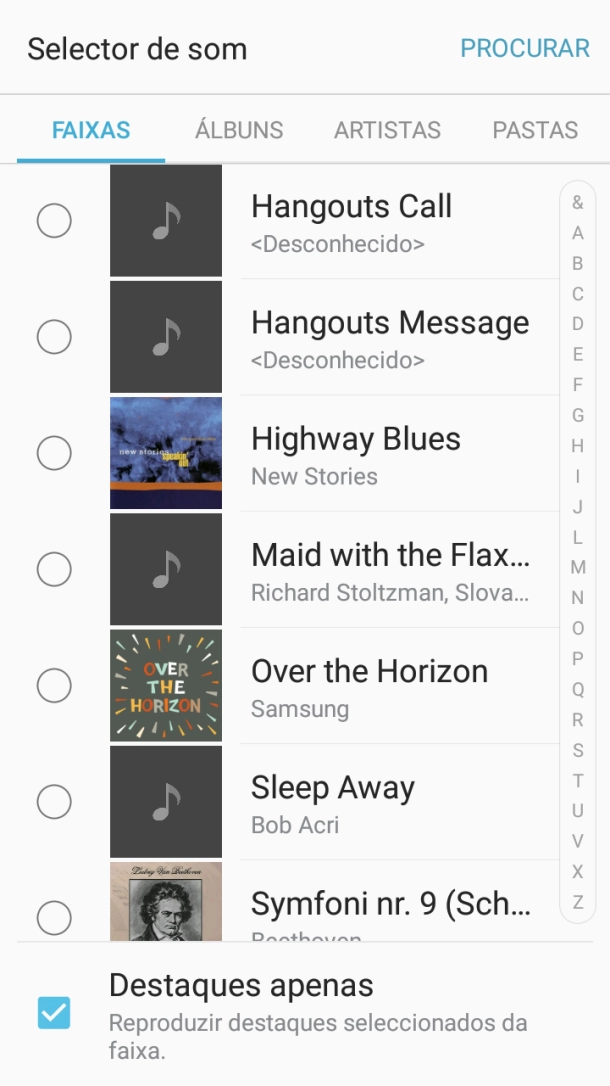610x1086 pixels.
Task: Choose Sleep Away by Bob Acri
Action: click(x=54, y=801)
